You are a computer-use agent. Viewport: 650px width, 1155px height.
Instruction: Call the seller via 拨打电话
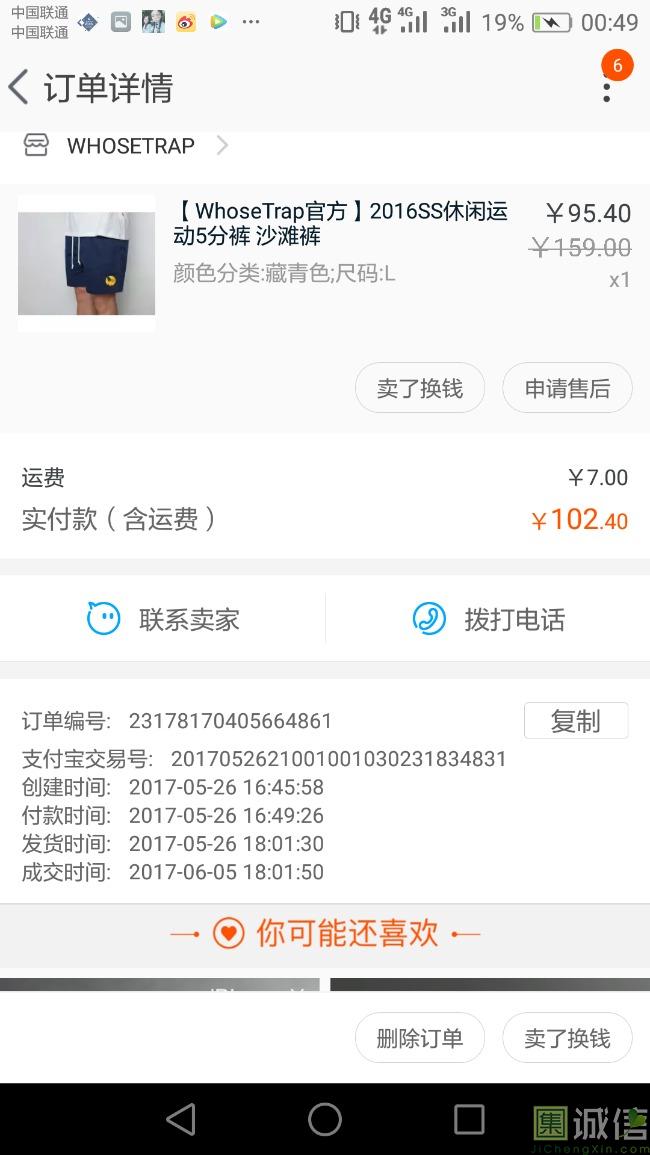pos(488,619)
